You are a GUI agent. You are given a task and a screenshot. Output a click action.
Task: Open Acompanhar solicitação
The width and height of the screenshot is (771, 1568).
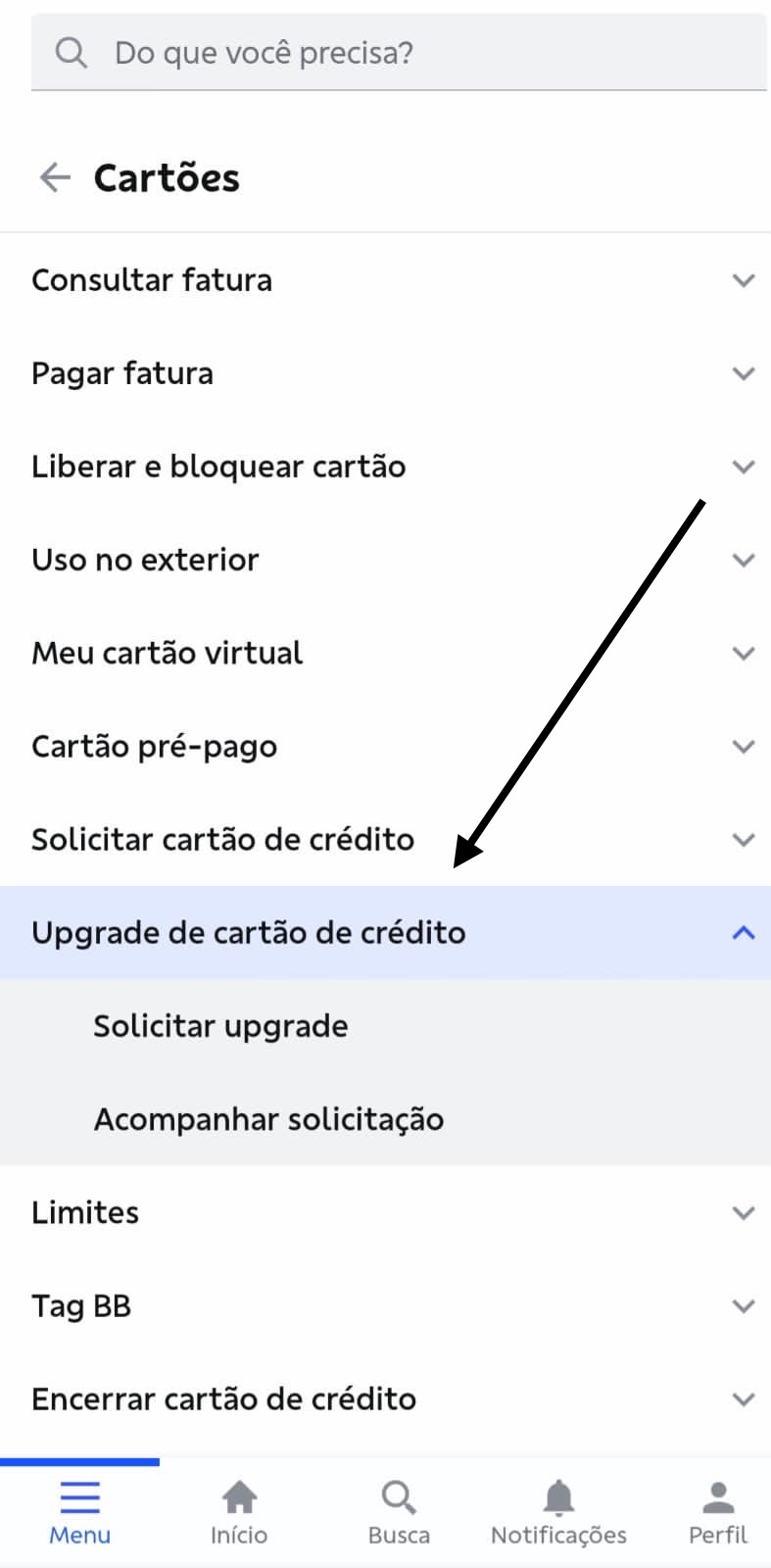click(385, 1119)
